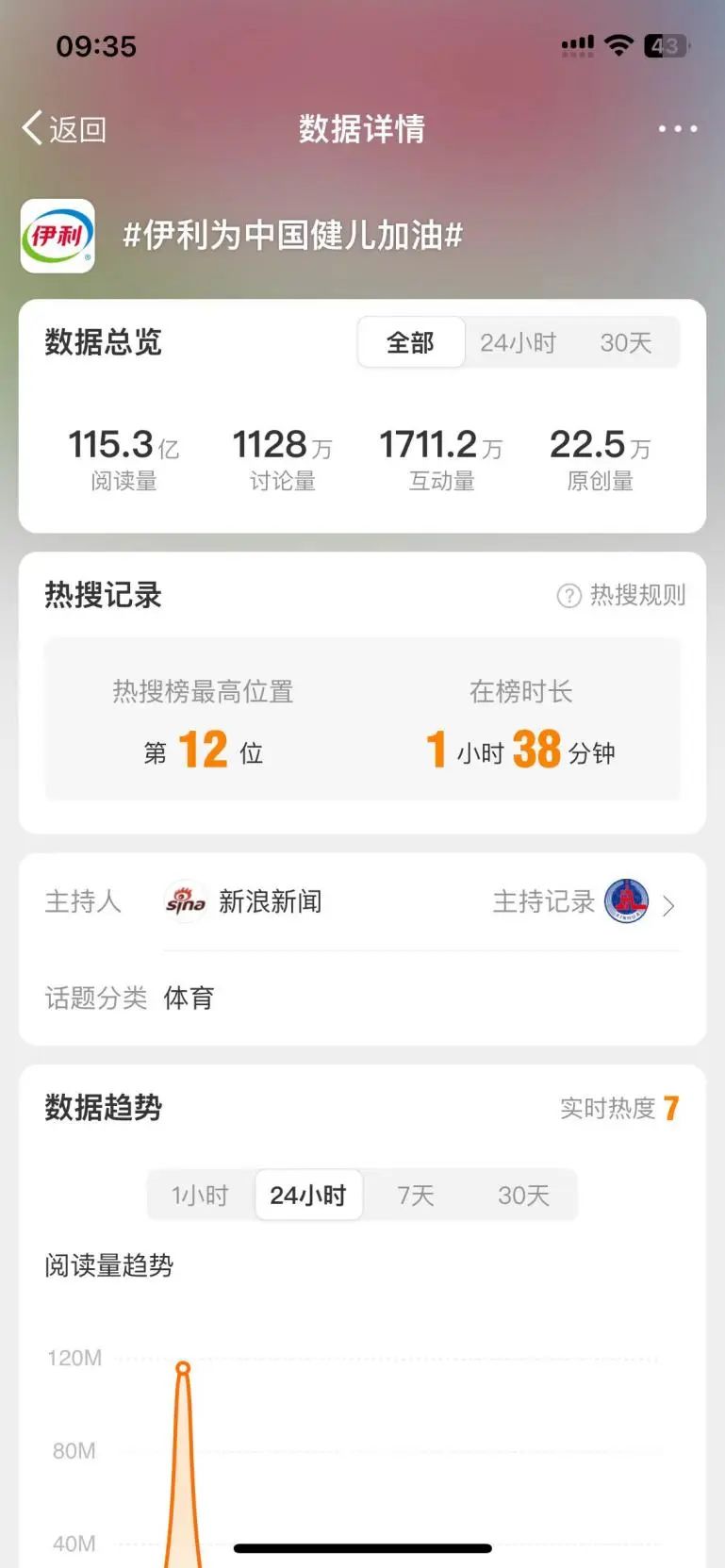Open the three-dot overflow menu
Viewport: 725px width, 1568px height.
(x=677, y=128)
